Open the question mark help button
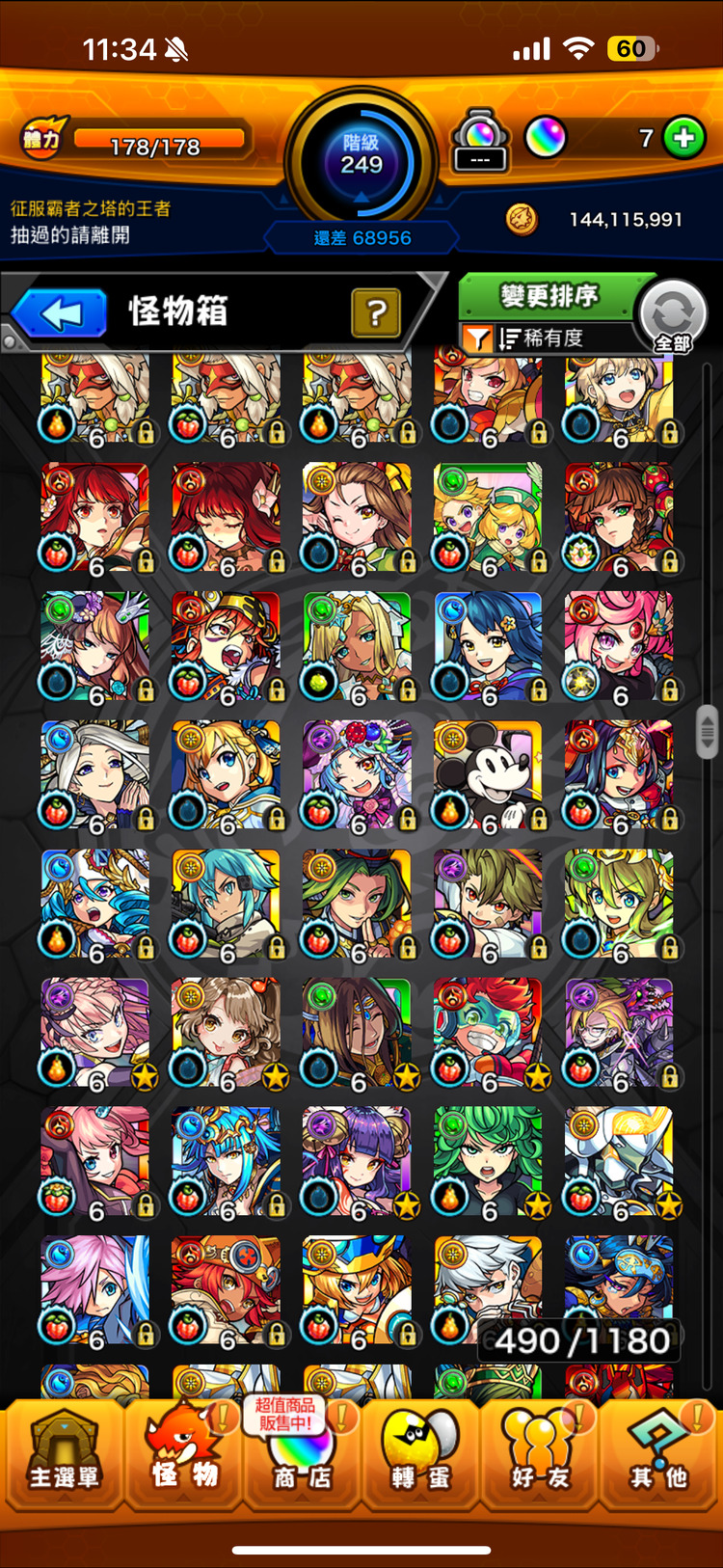Screen dimensions: 723x1568 [x=376, y=312]
